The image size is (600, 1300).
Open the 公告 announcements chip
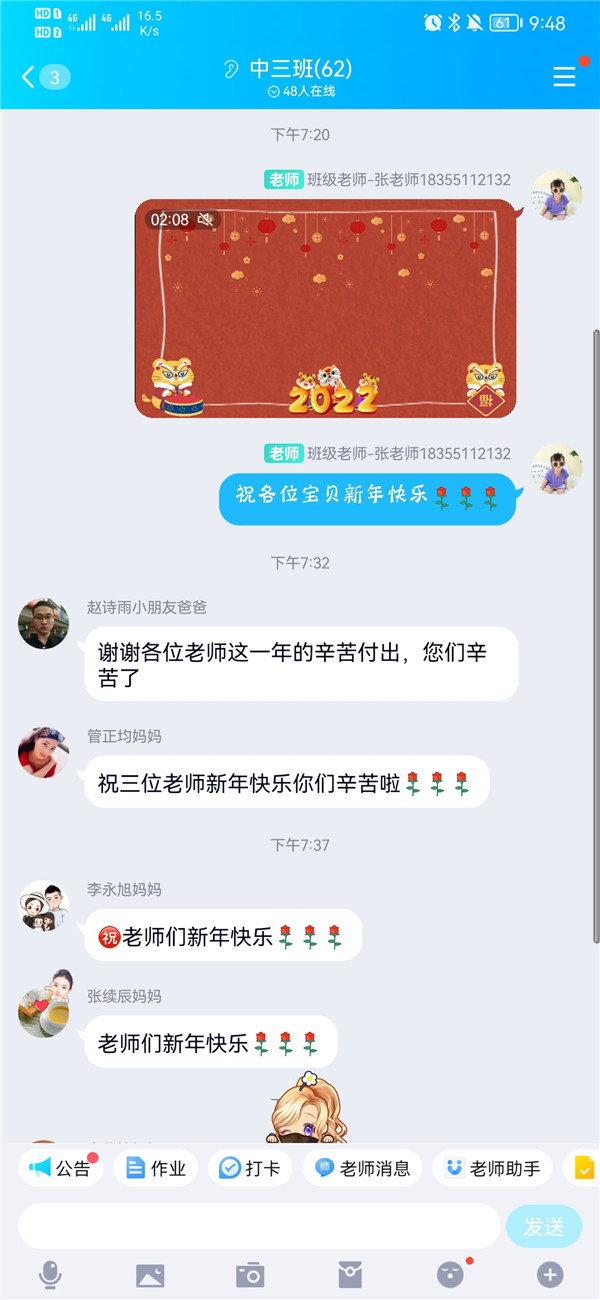pos(61,1168)
